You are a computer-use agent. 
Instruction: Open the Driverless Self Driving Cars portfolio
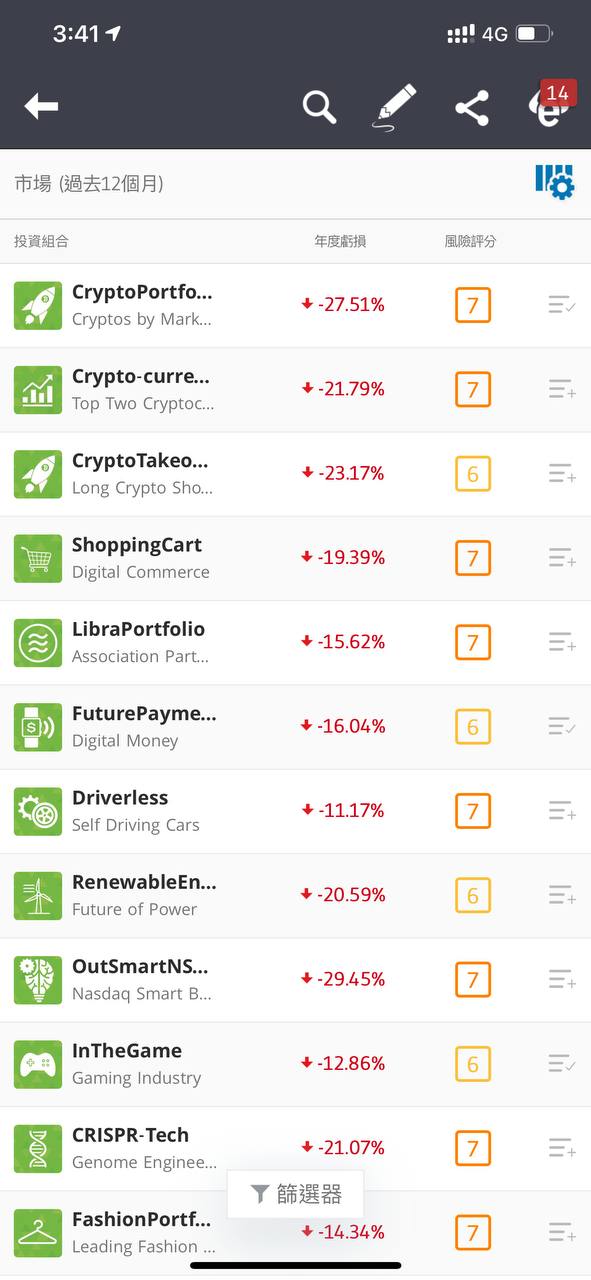point(295,811)
